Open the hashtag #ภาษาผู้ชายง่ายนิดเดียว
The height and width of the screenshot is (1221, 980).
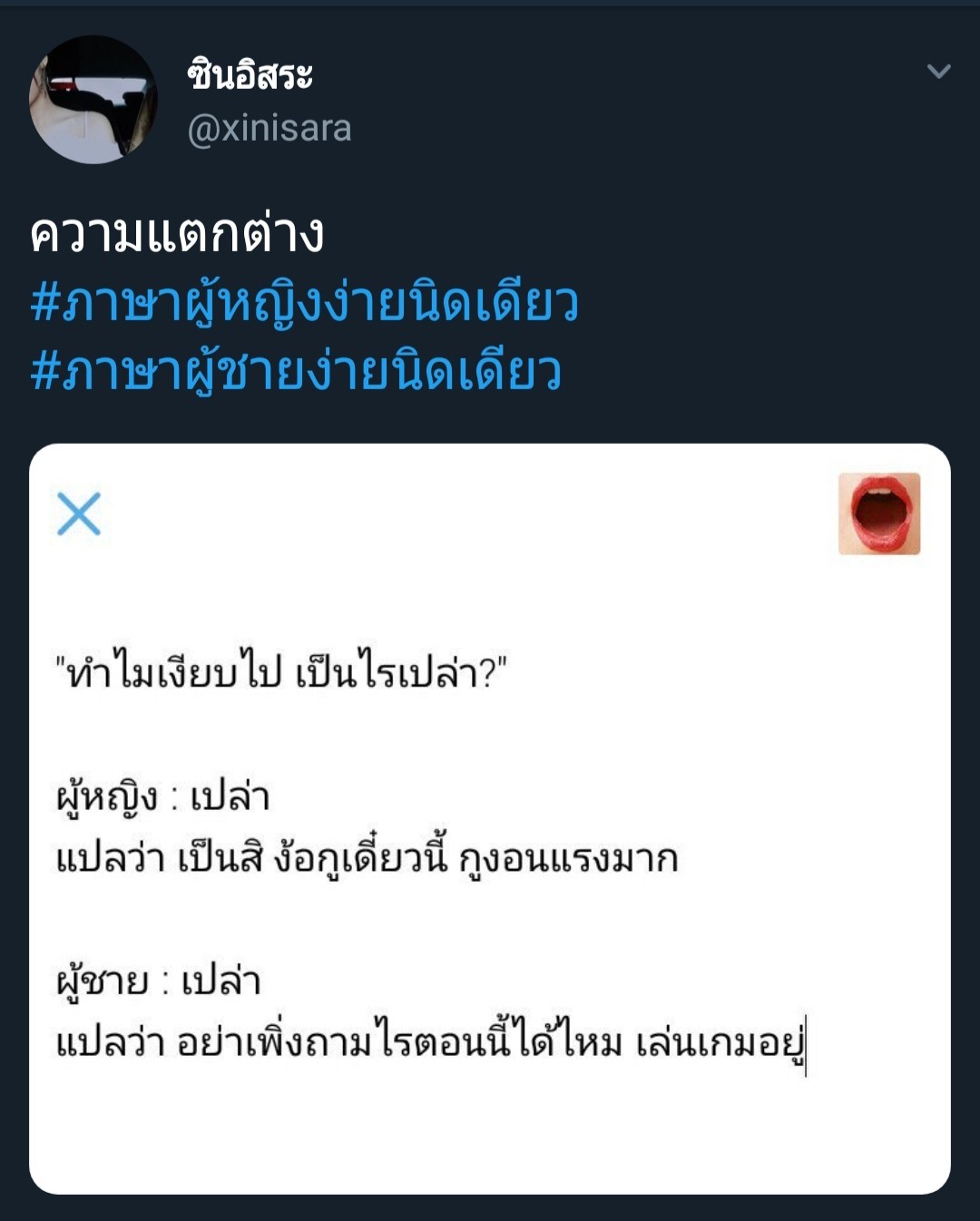click(296, 372)
